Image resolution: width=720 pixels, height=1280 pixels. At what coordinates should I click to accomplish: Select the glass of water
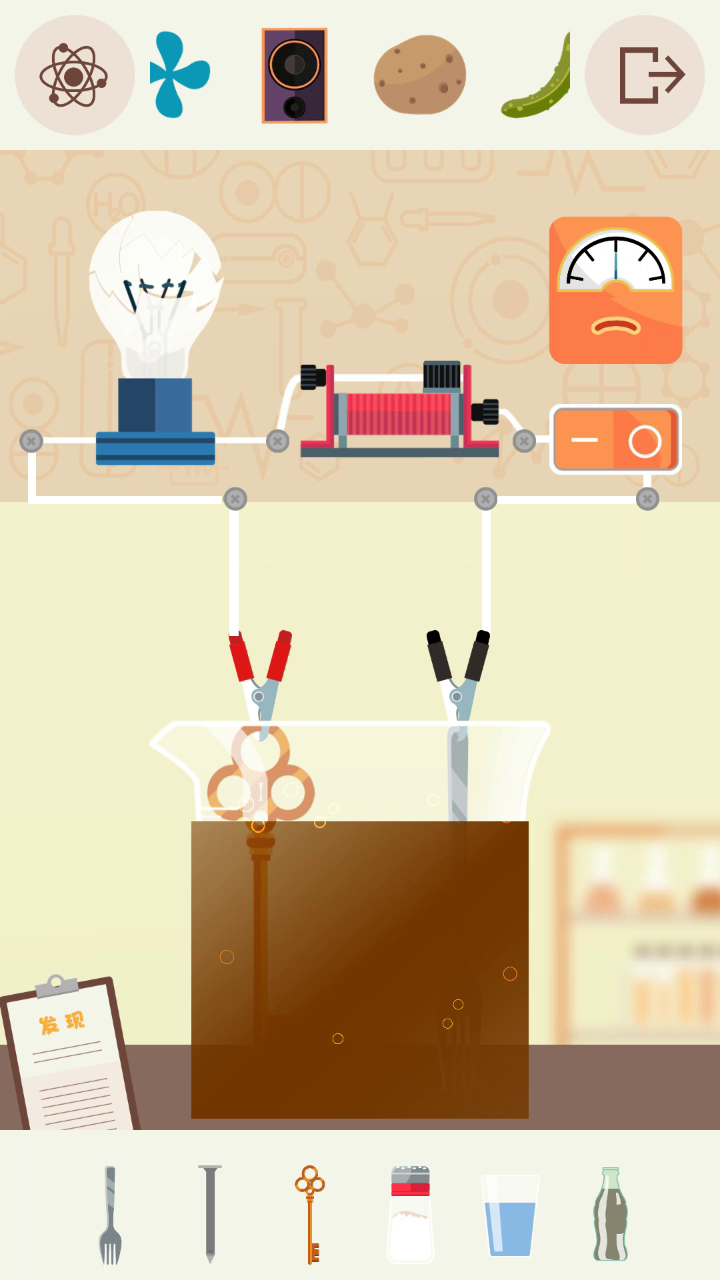coord(510,1215)
